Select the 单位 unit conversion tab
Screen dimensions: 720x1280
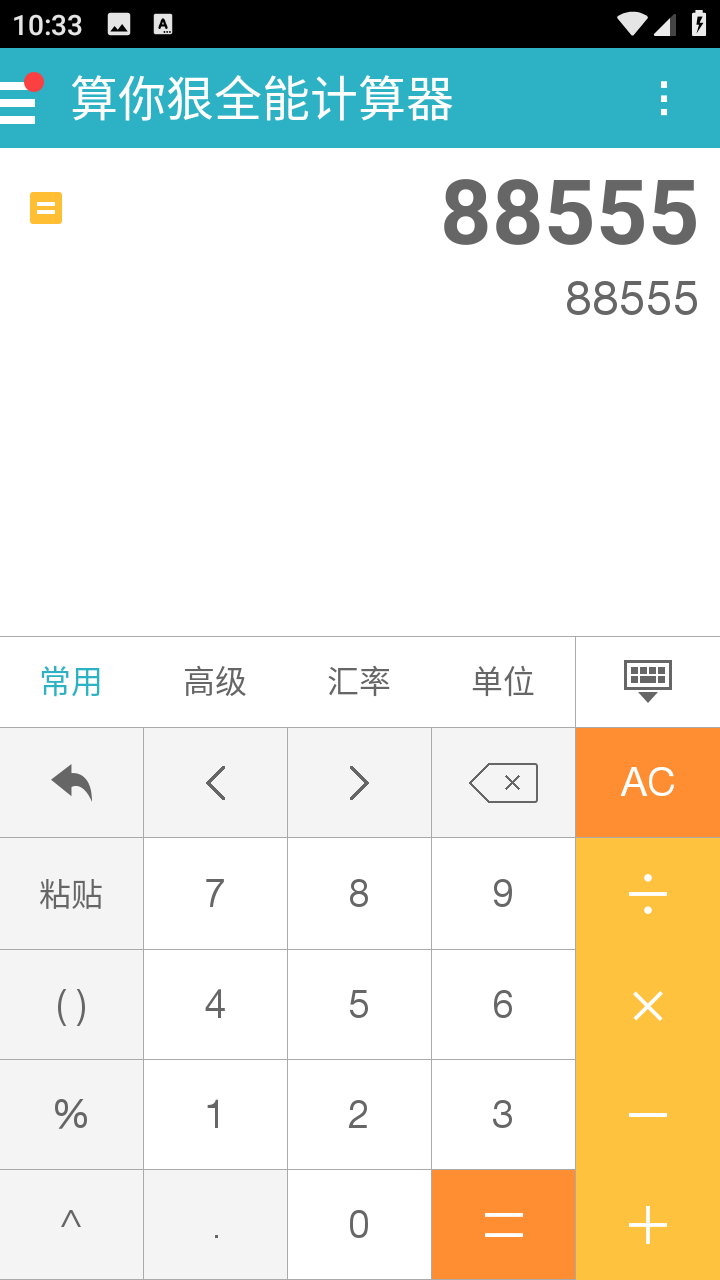click(x=503, y=681)
